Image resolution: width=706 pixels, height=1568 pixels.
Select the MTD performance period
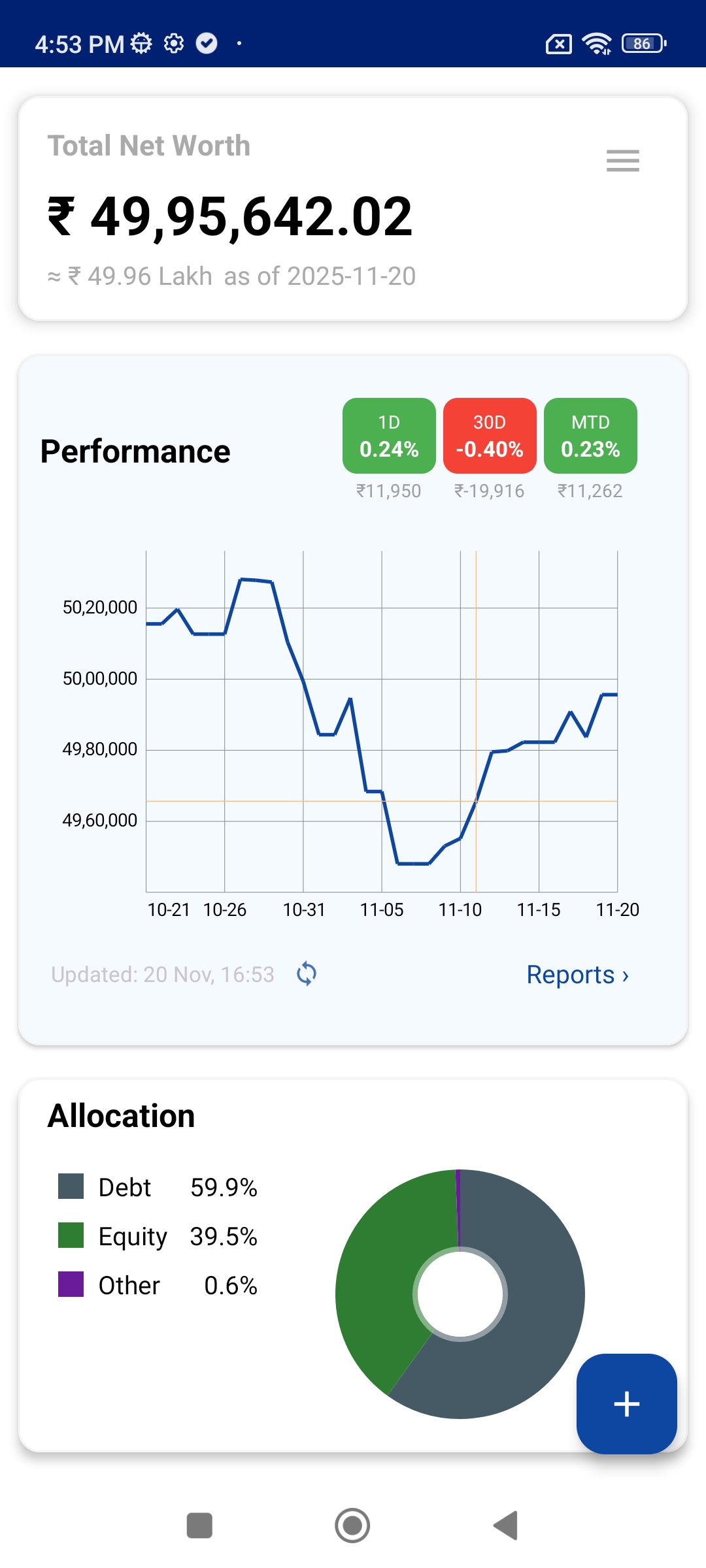590,435
